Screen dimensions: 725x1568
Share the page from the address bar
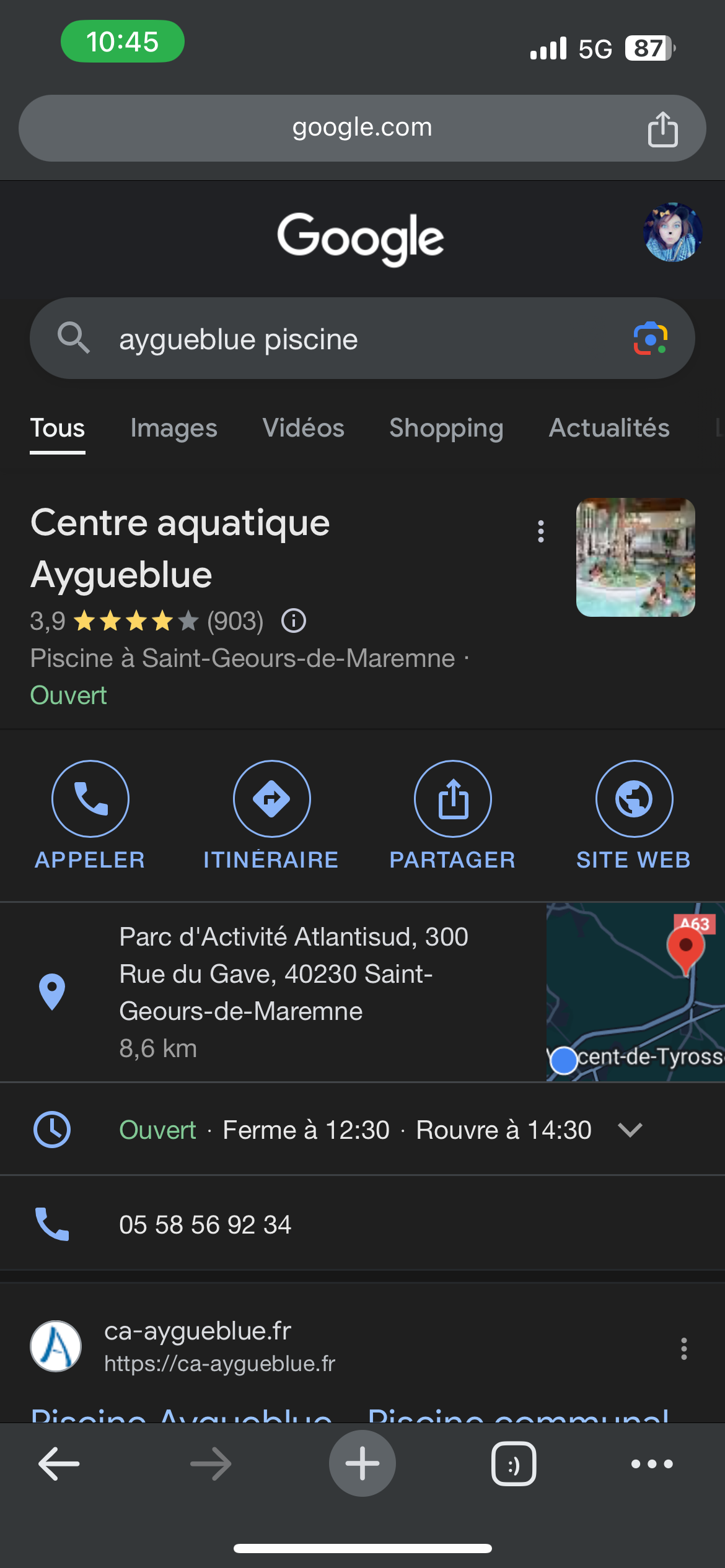click(662, 129)
